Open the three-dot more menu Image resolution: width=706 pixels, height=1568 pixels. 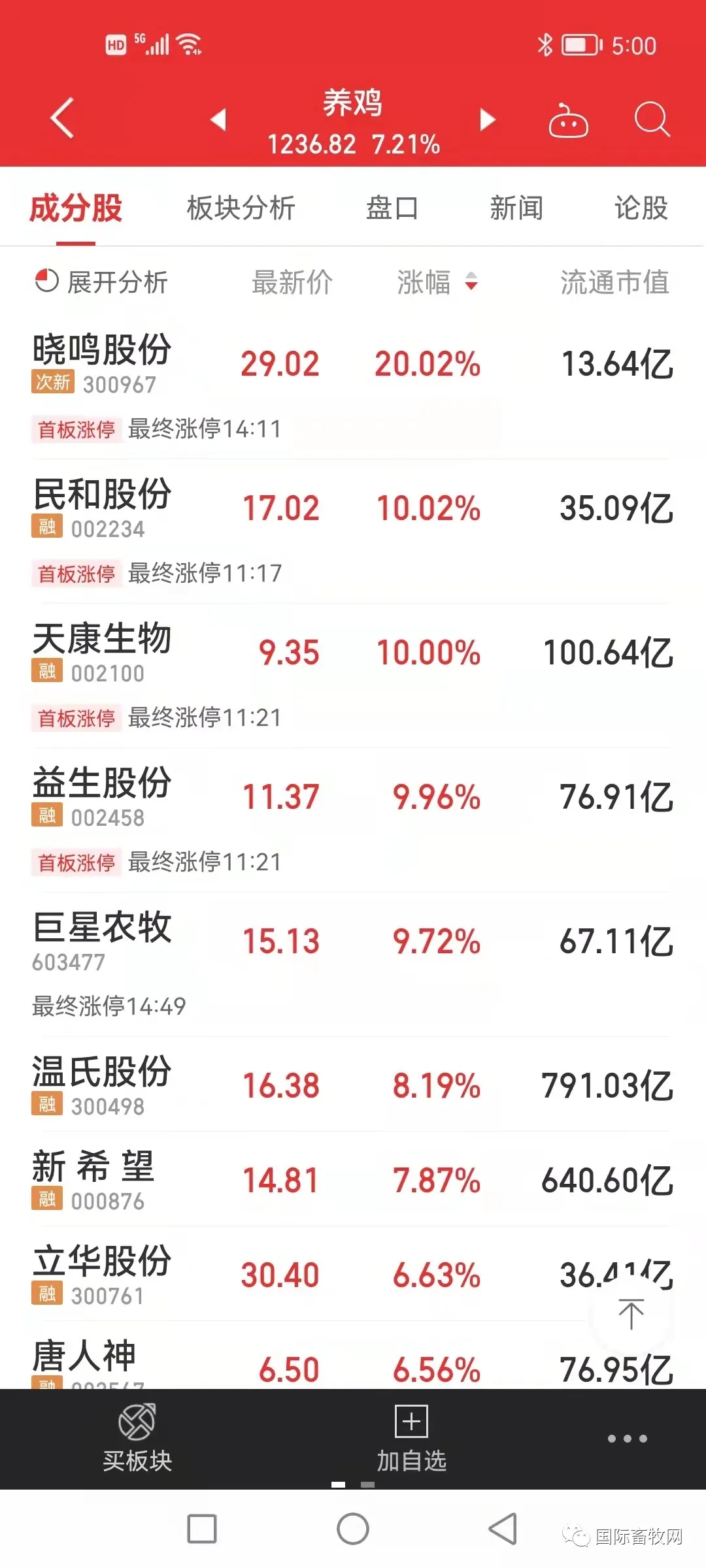click(x=627, y=1438)
